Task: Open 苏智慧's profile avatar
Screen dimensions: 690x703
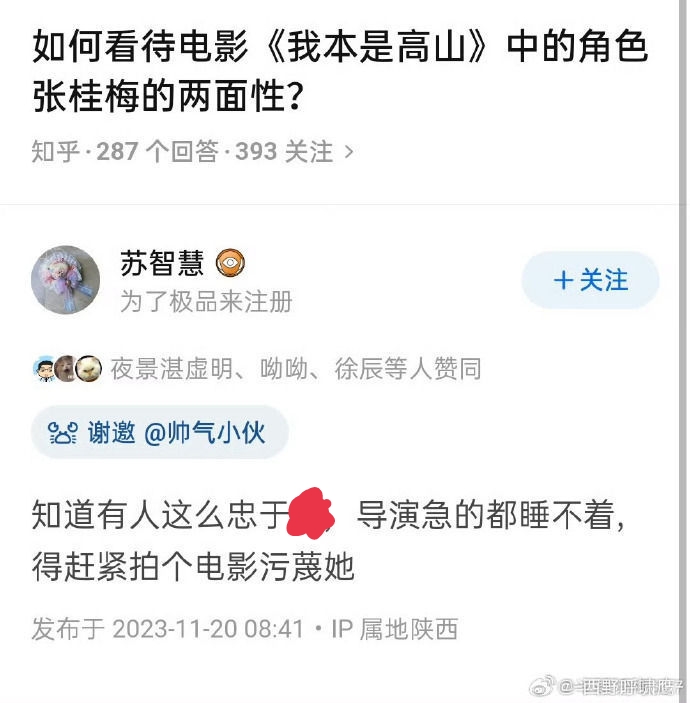Action: click(x=66, y=280)
